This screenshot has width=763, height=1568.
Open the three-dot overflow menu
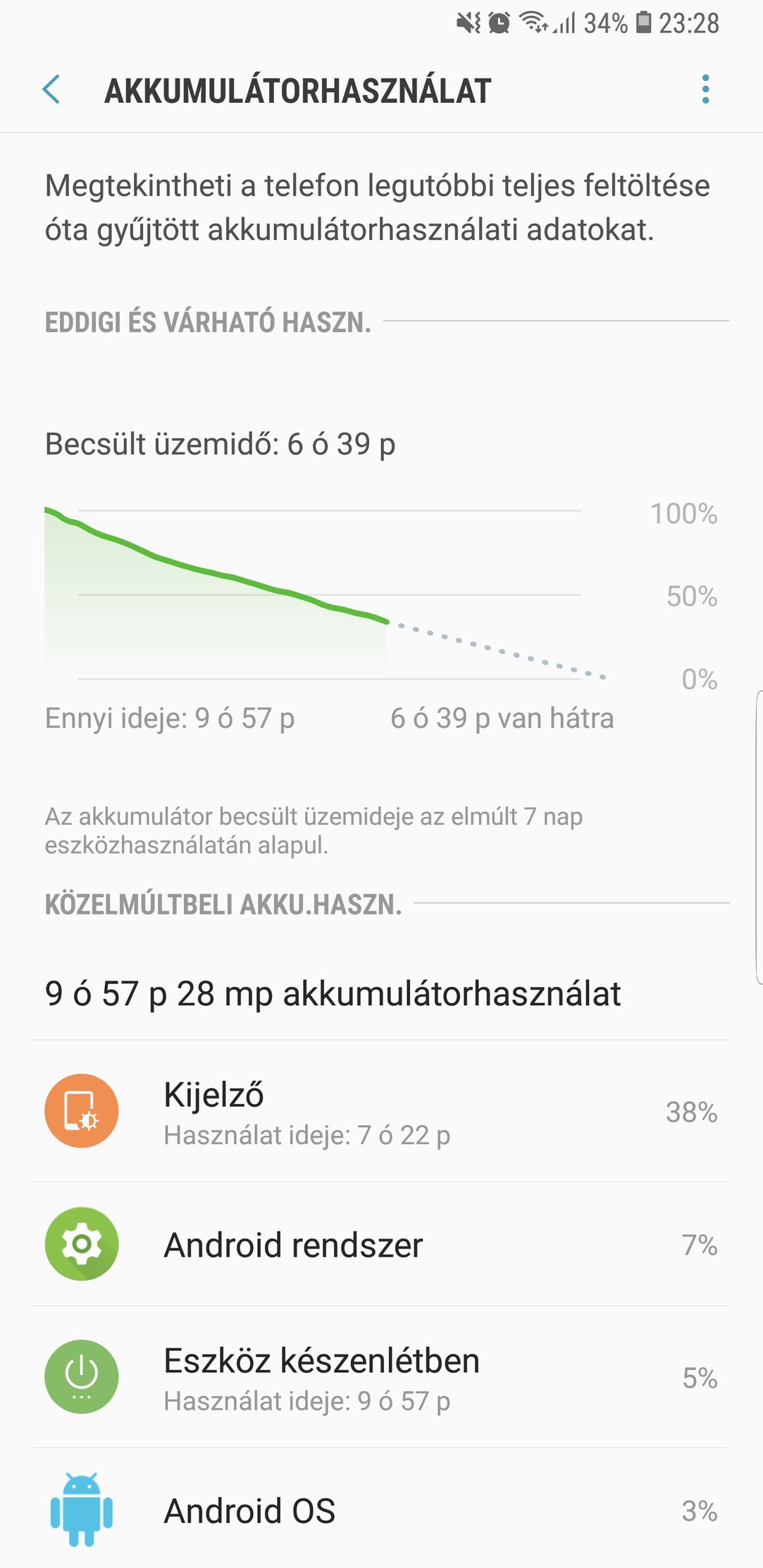(x=705, y=89)
